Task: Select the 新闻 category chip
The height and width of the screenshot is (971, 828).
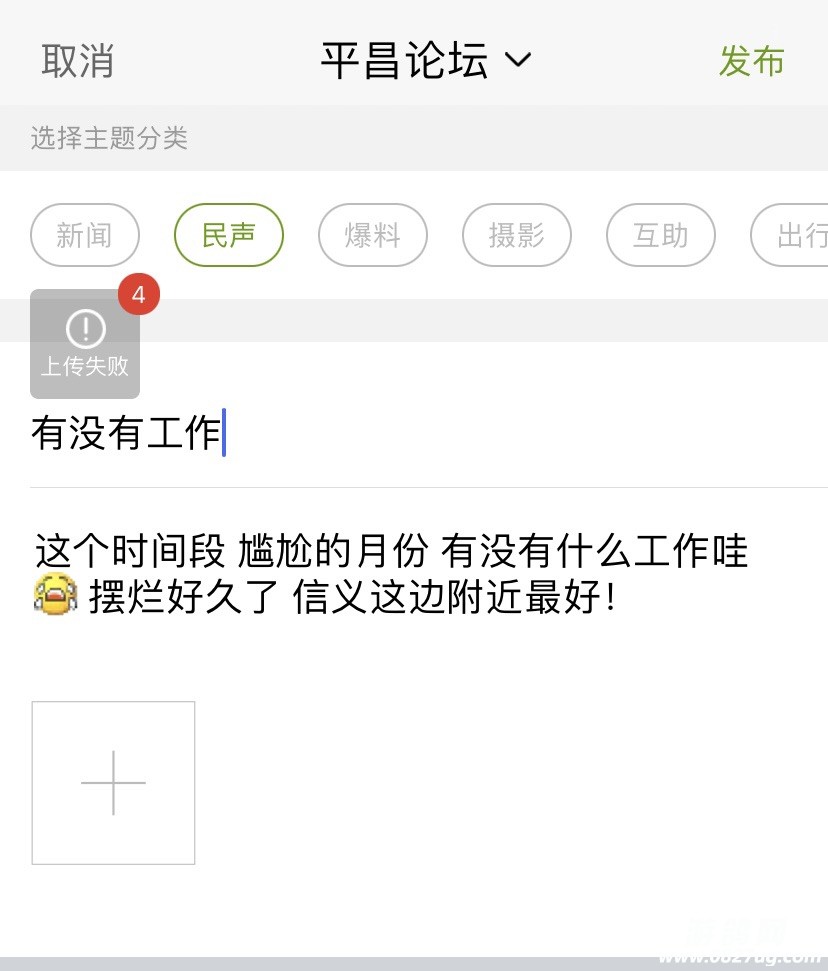Action: (85, 236)
